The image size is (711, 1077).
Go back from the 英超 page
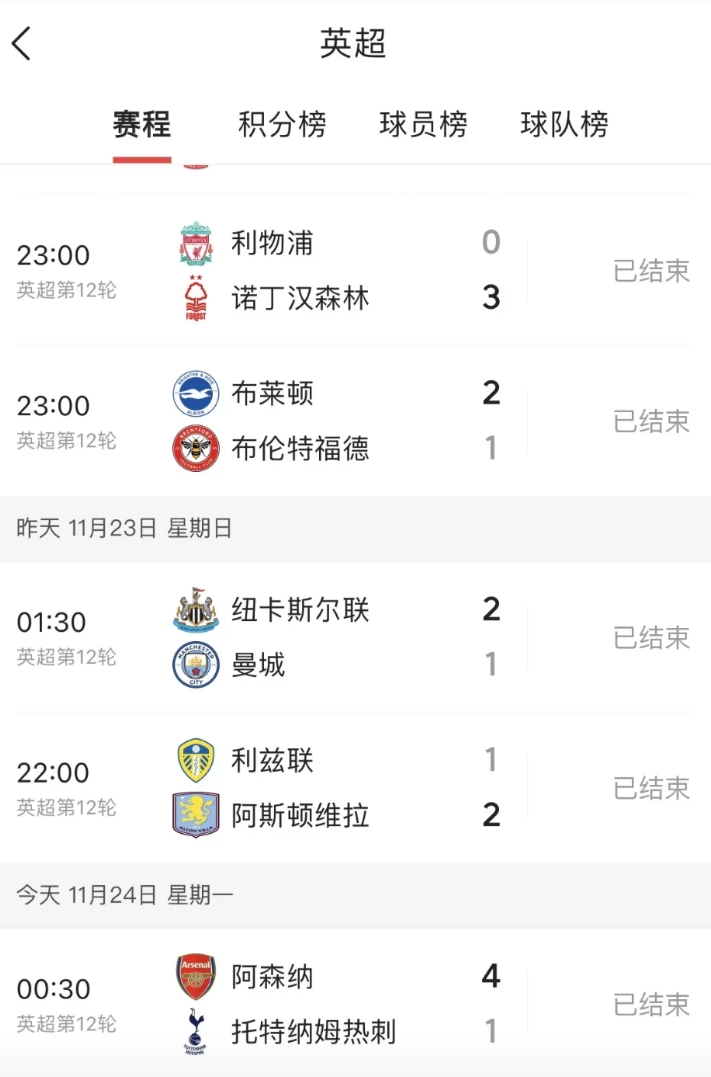22,44
